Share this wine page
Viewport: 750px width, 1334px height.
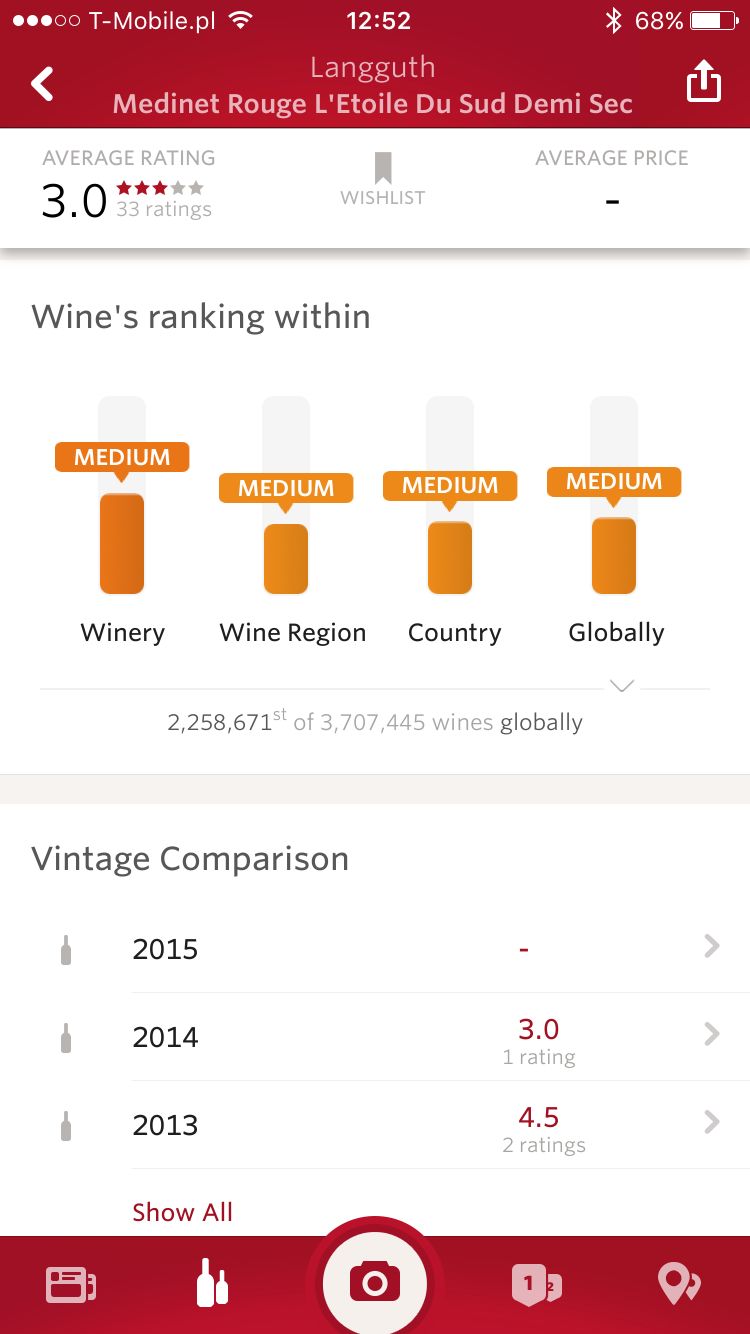click(x=703, y=82)
